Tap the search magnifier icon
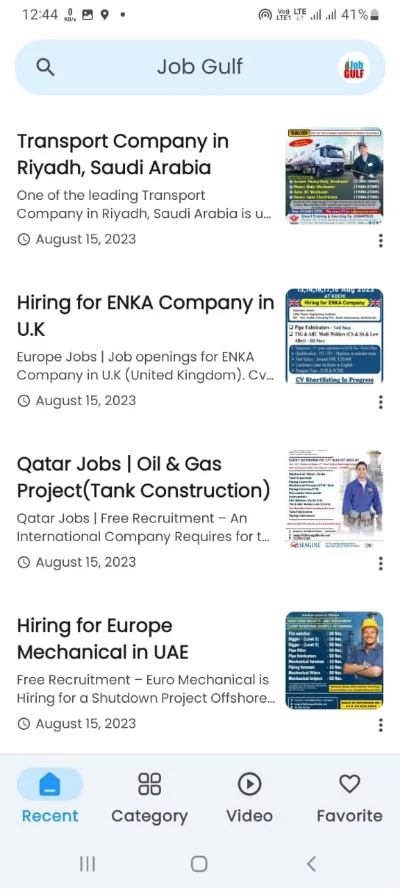400x893 pixels. pos(45,67)
